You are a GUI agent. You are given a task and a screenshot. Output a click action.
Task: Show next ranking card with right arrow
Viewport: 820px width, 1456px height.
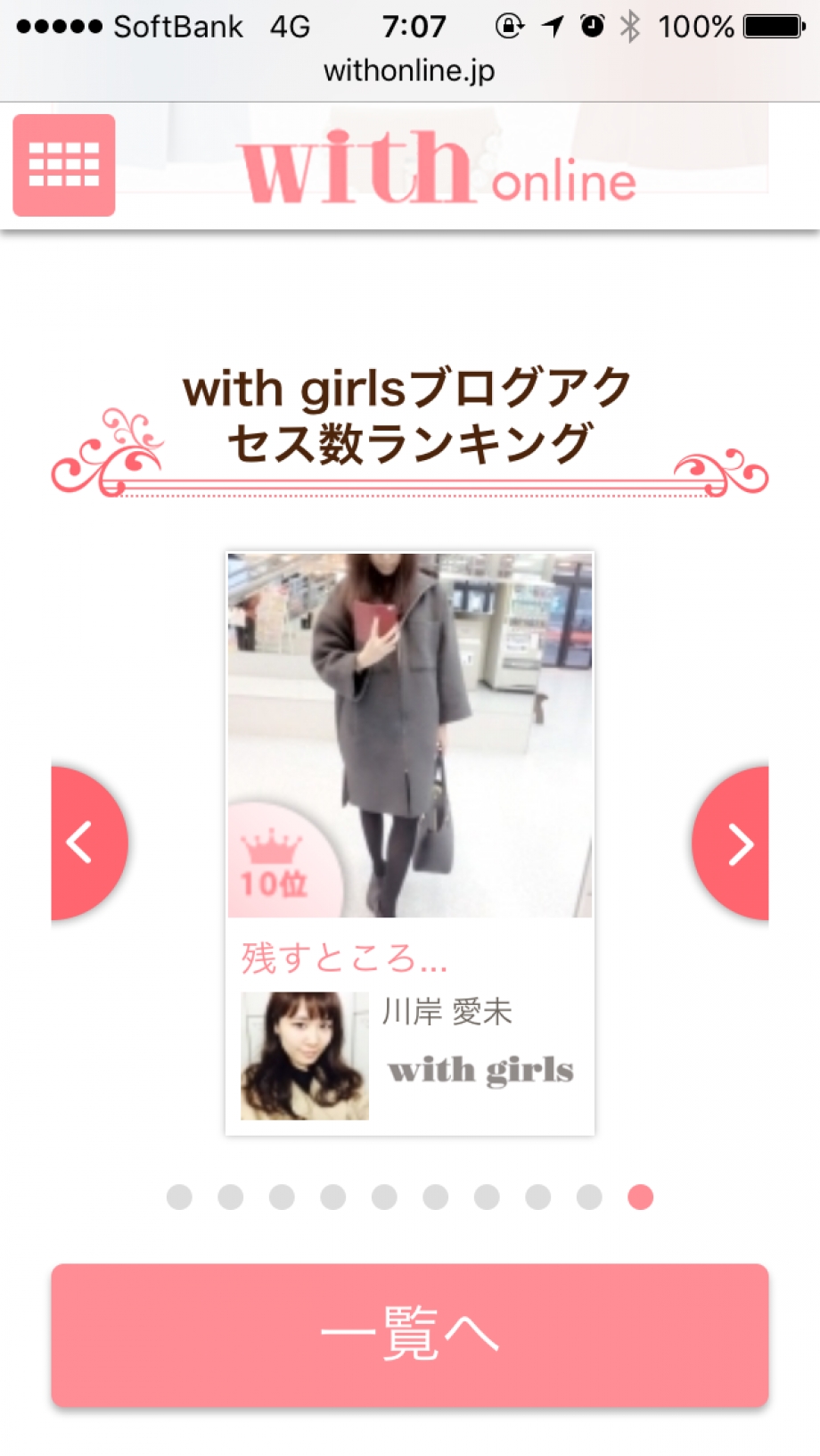pos(734,843)
